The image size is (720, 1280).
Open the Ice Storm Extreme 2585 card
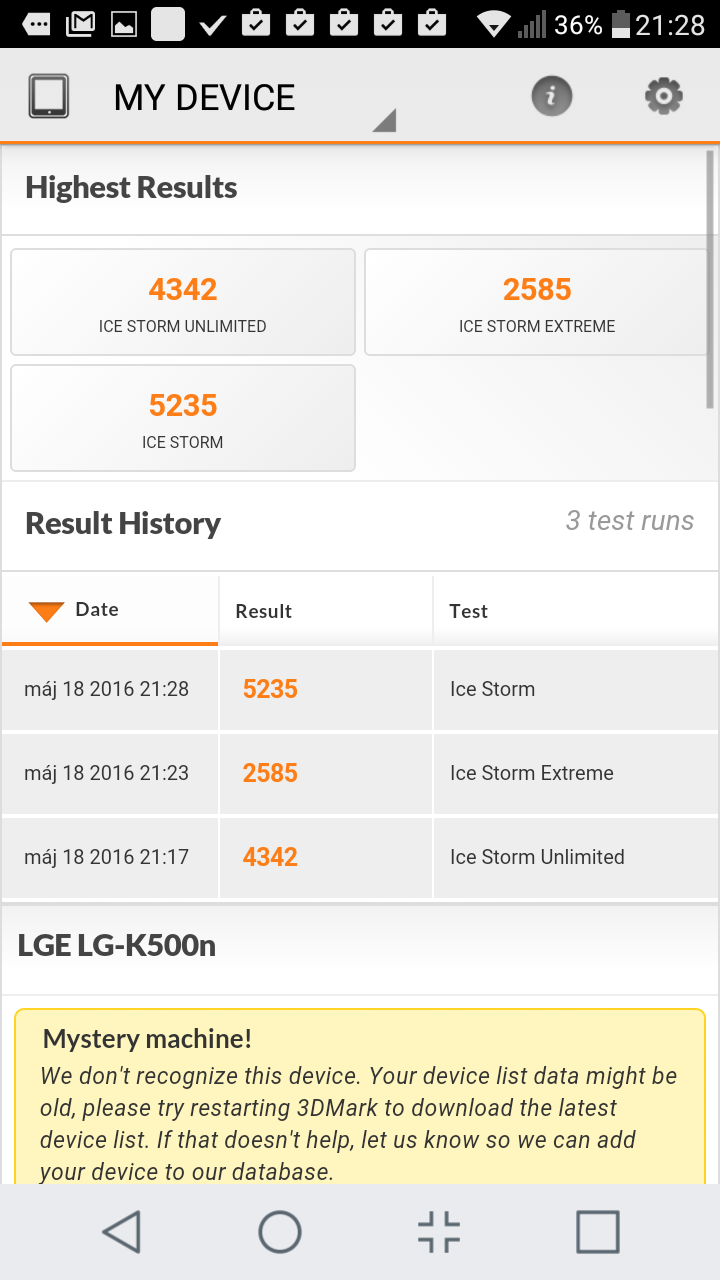[x=536, y=302]
